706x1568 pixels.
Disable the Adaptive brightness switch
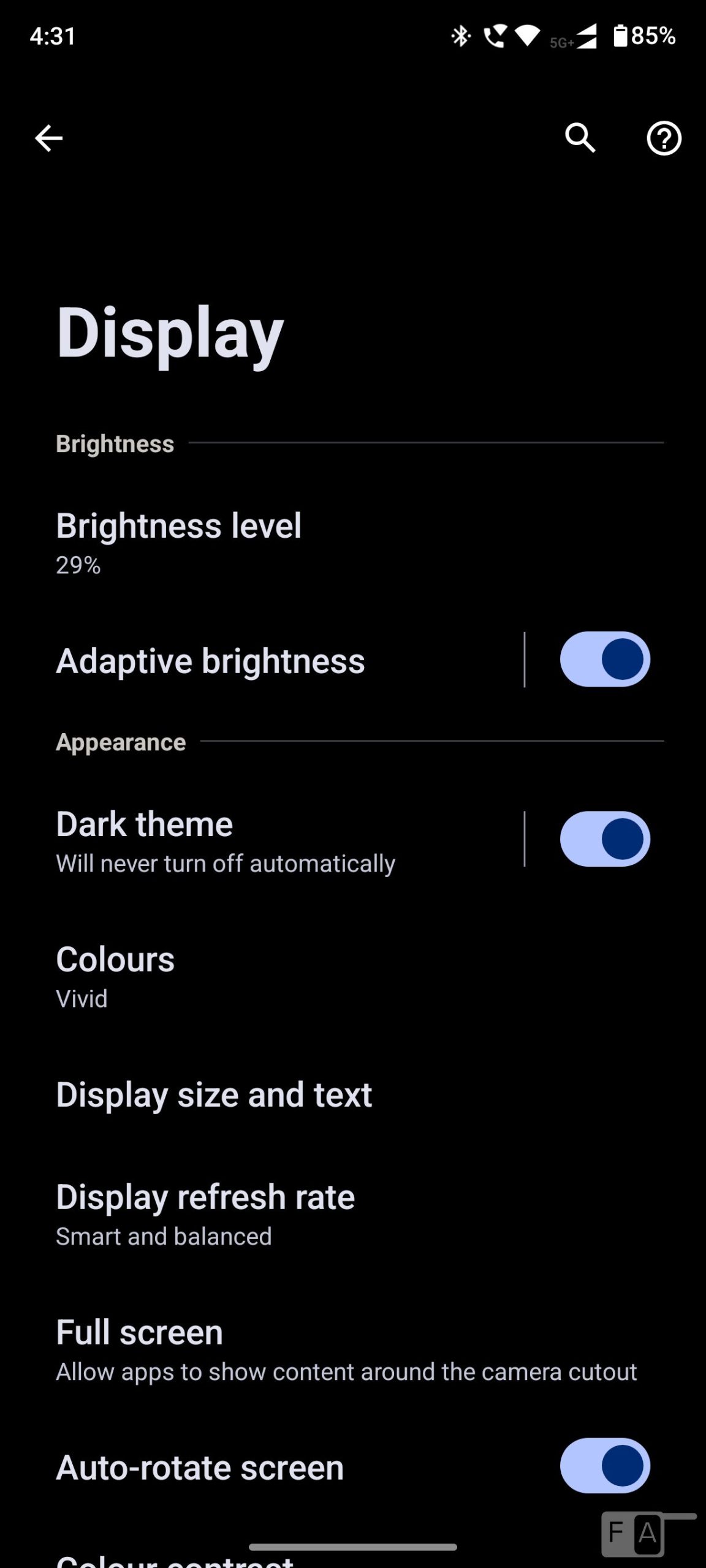[604, 660]
